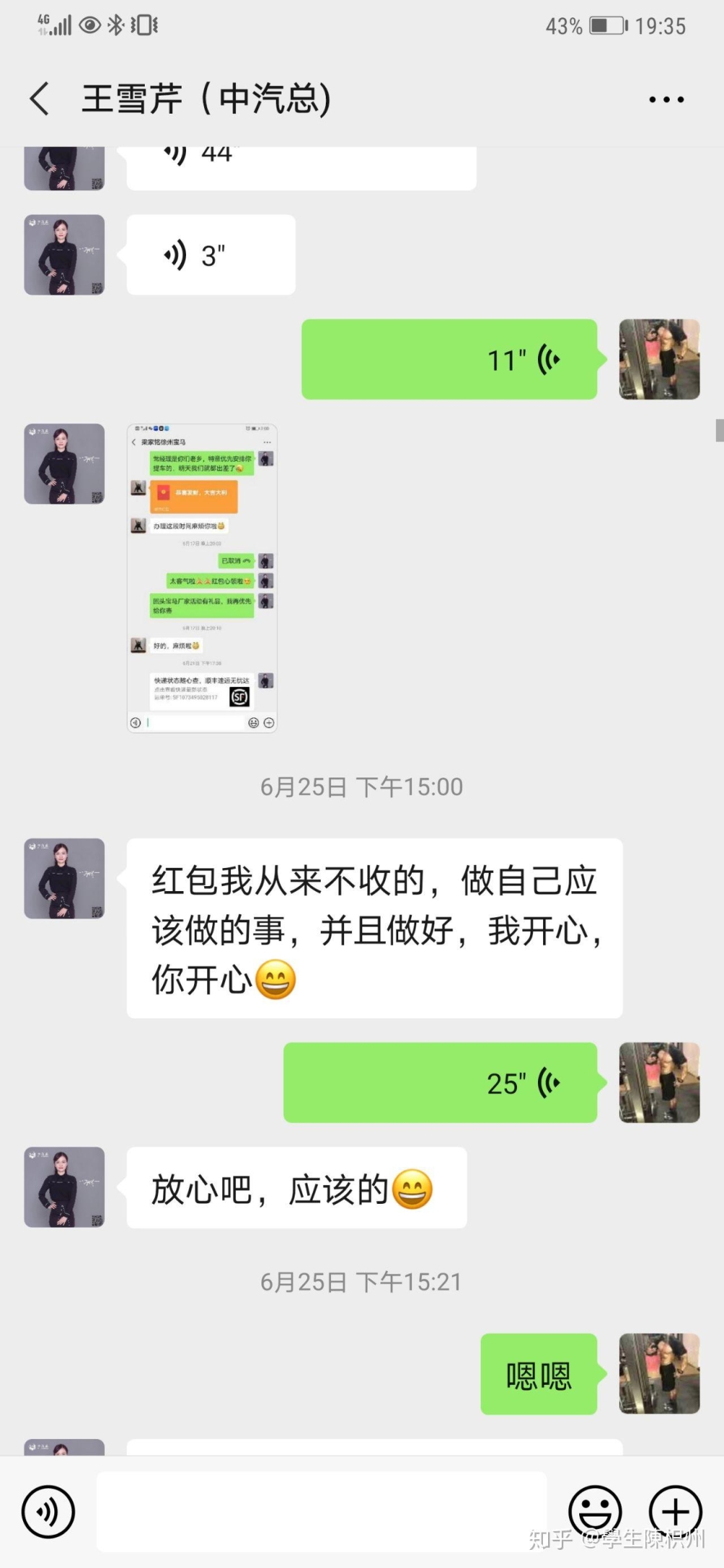The image size is (724, 1568).
Task: Open the emoji sticker panel
Action: 595,1512
